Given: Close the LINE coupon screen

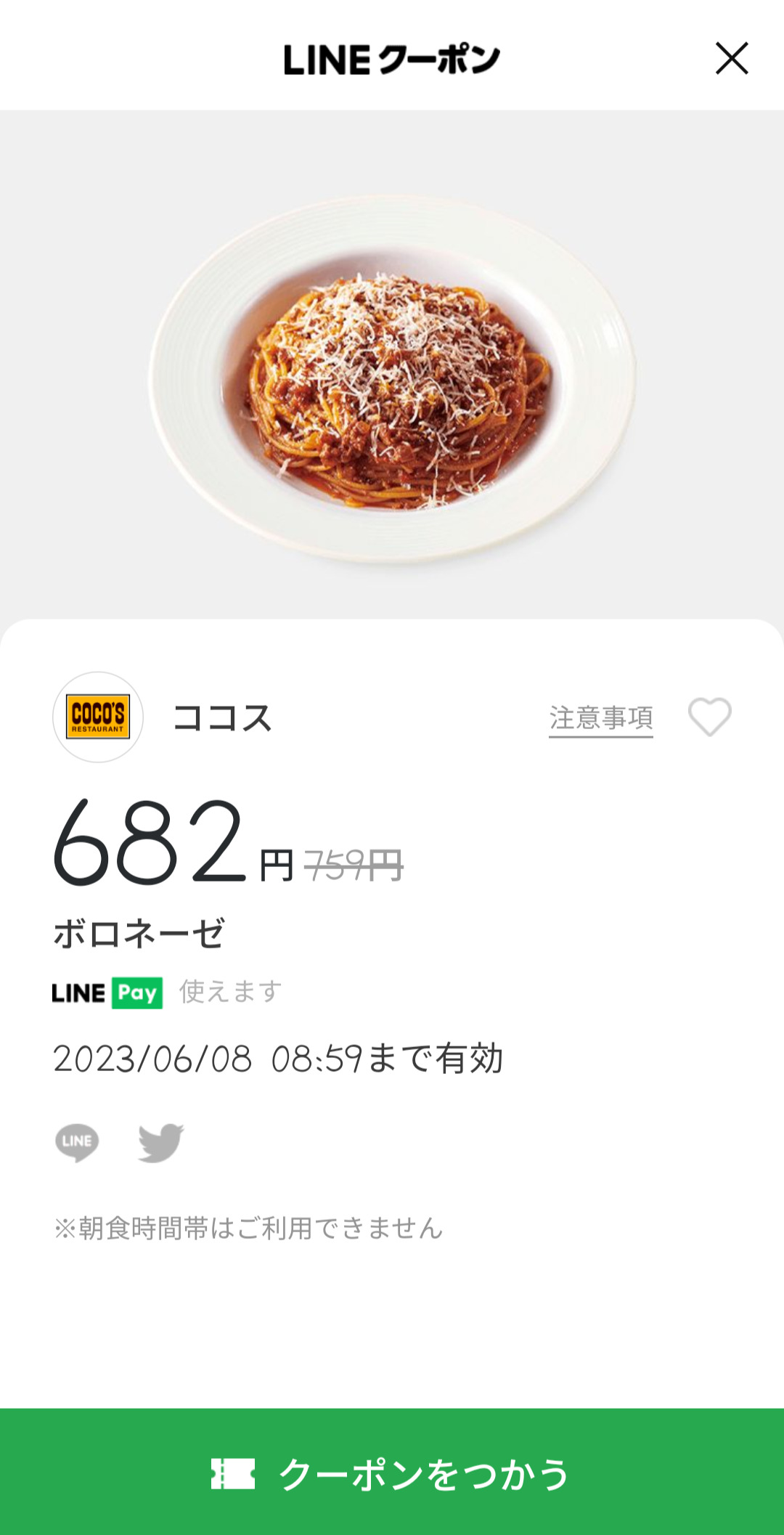Looking at the screenshot, I should [x=731, y=58].
